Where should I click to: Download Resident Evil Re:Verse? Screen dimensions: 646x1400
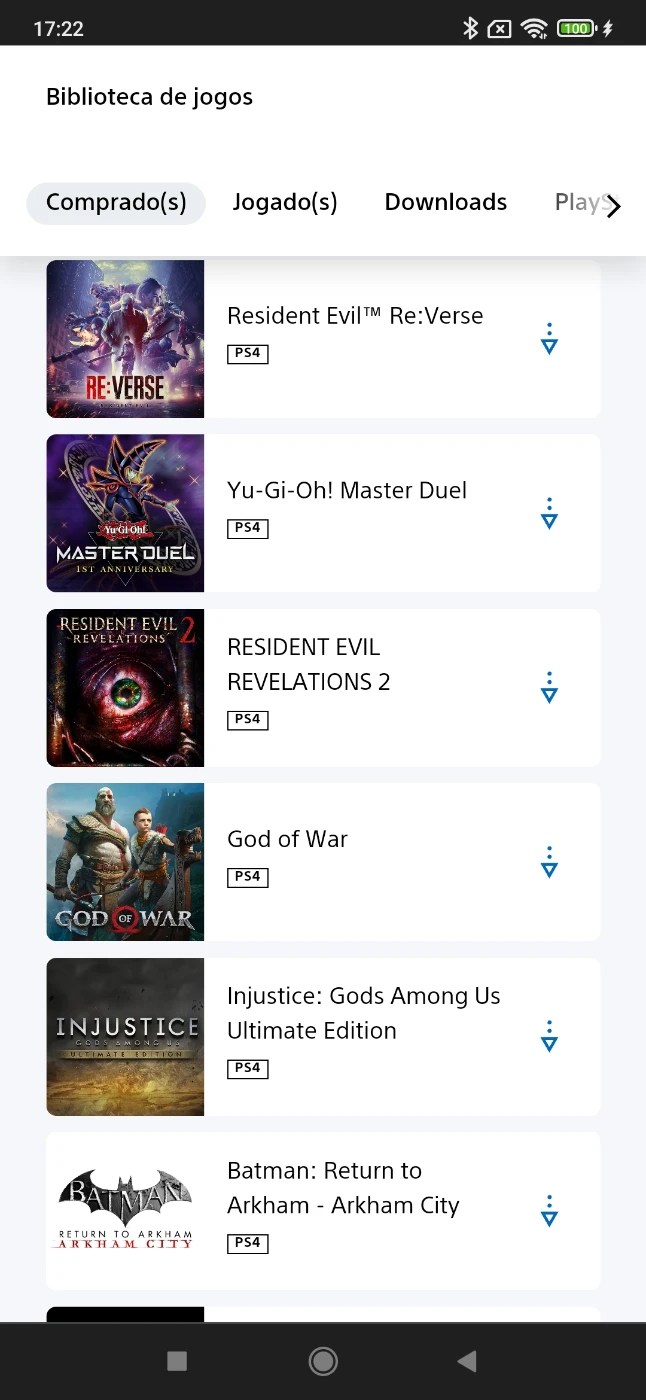click(549, 338)
